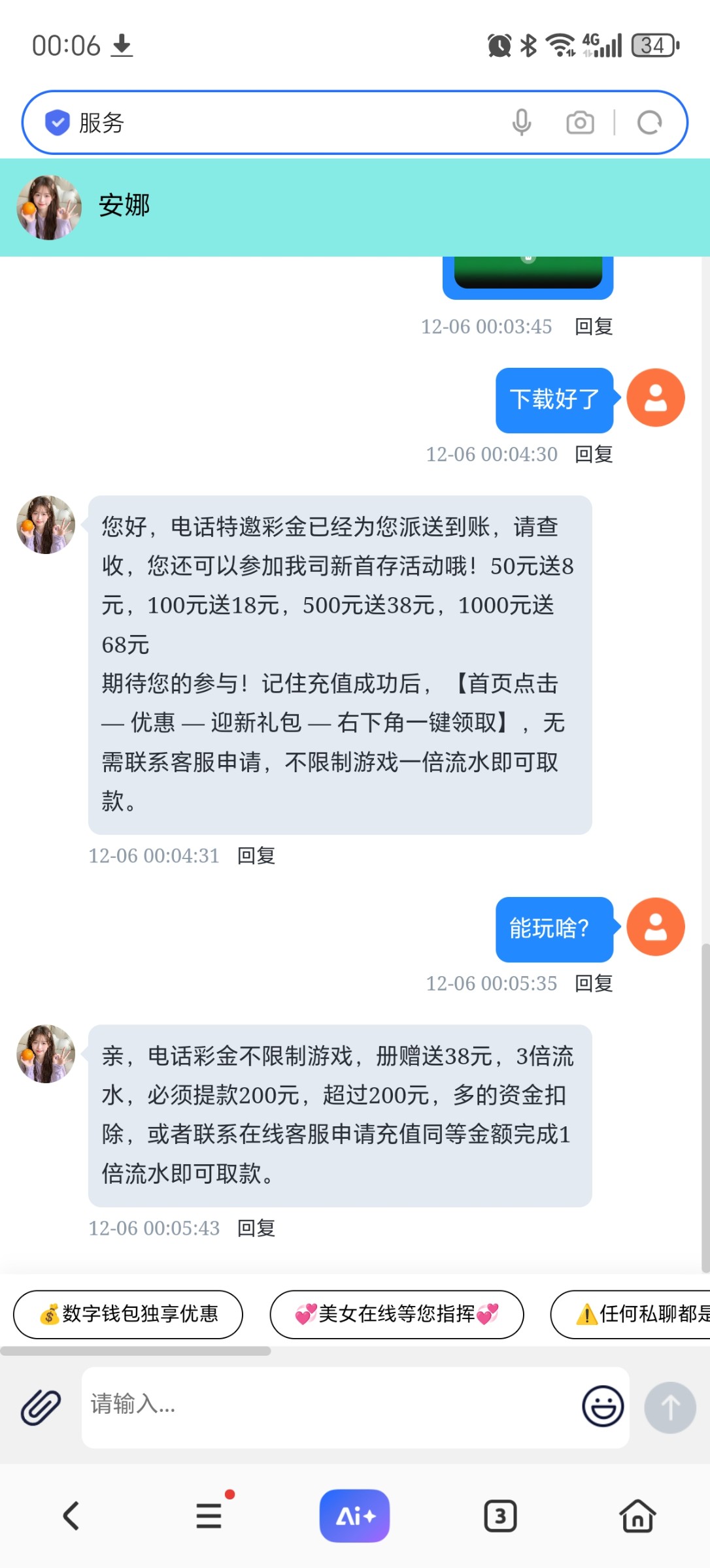Tap the microphone voice search icon
The height and width of the screenshot is (1568, 710).
tap(521, 122)
